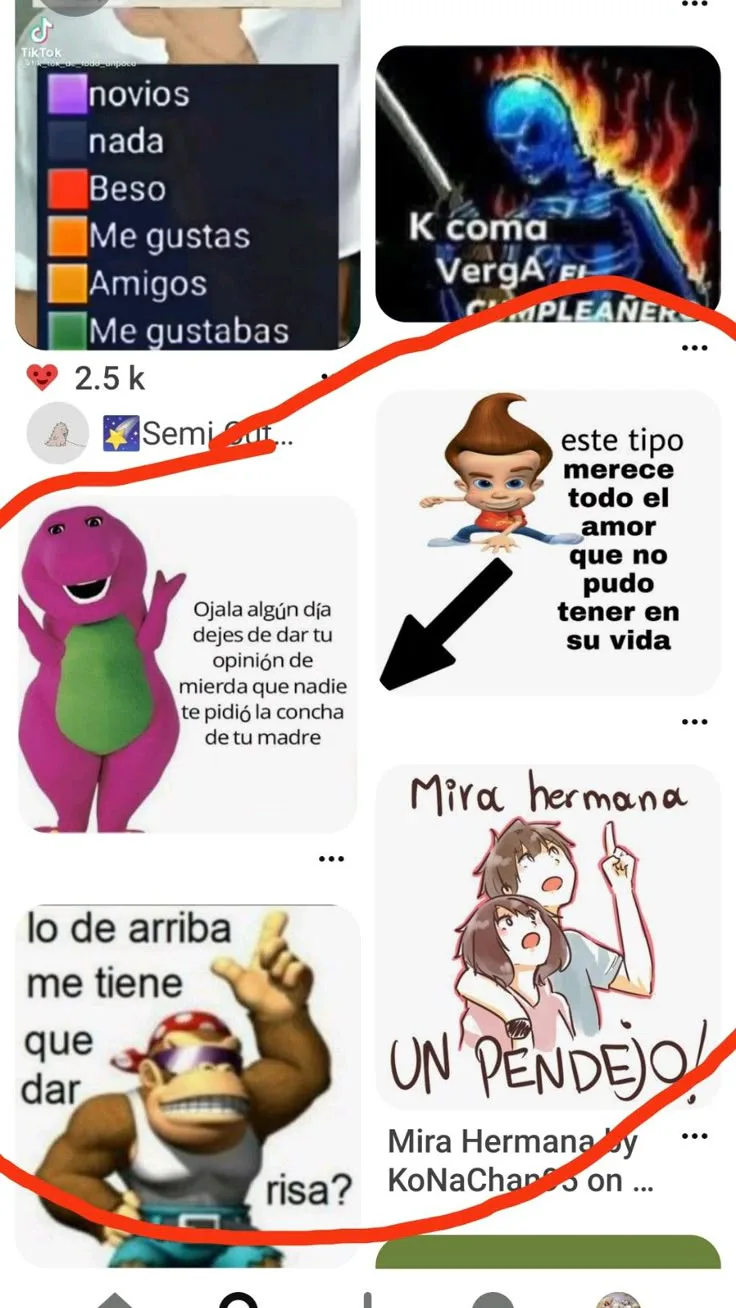Open the Barney "Ojala algún día" pin
This screenshot has width=736, height=1308.
pos(187,664)
